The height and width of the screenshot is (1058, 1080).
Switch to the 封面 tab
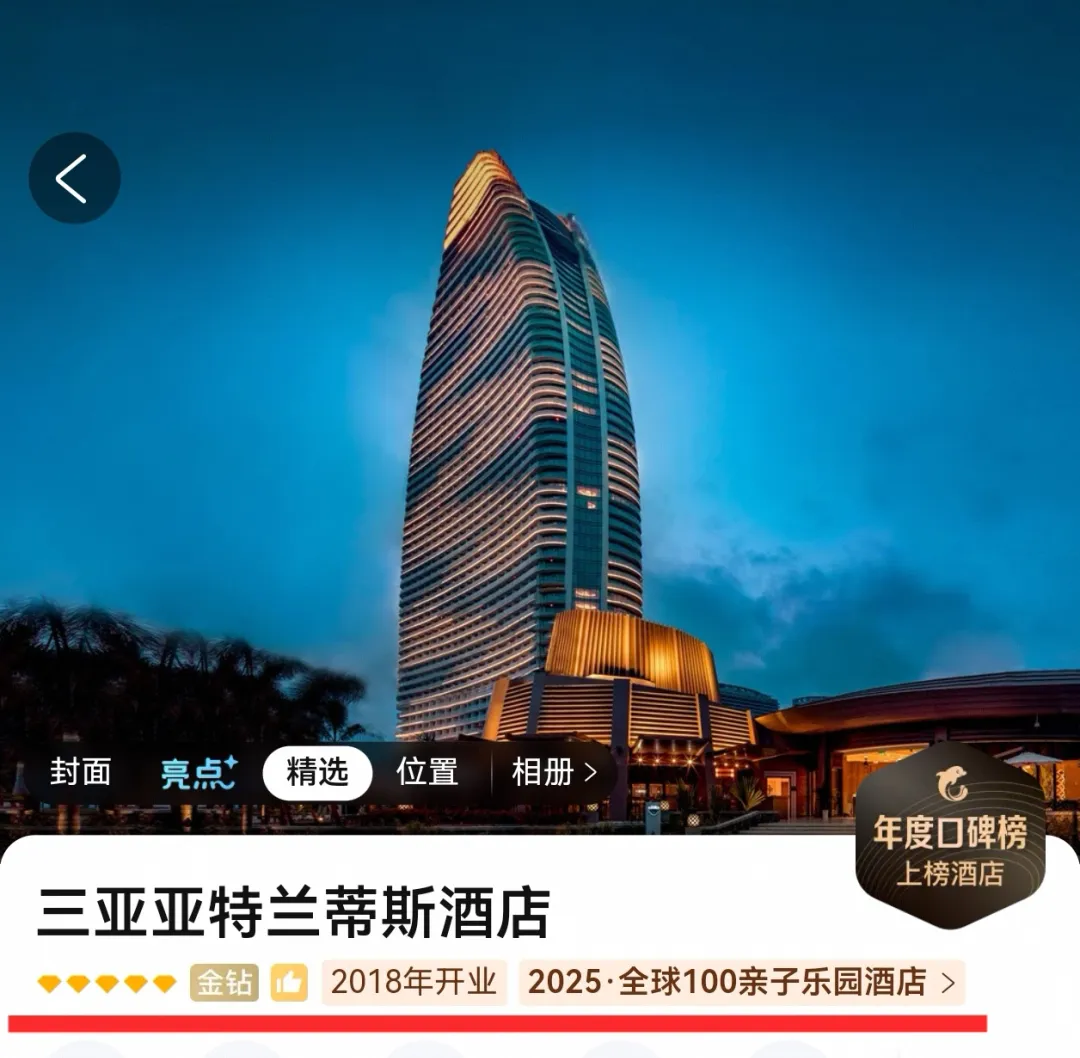[80, 773]
